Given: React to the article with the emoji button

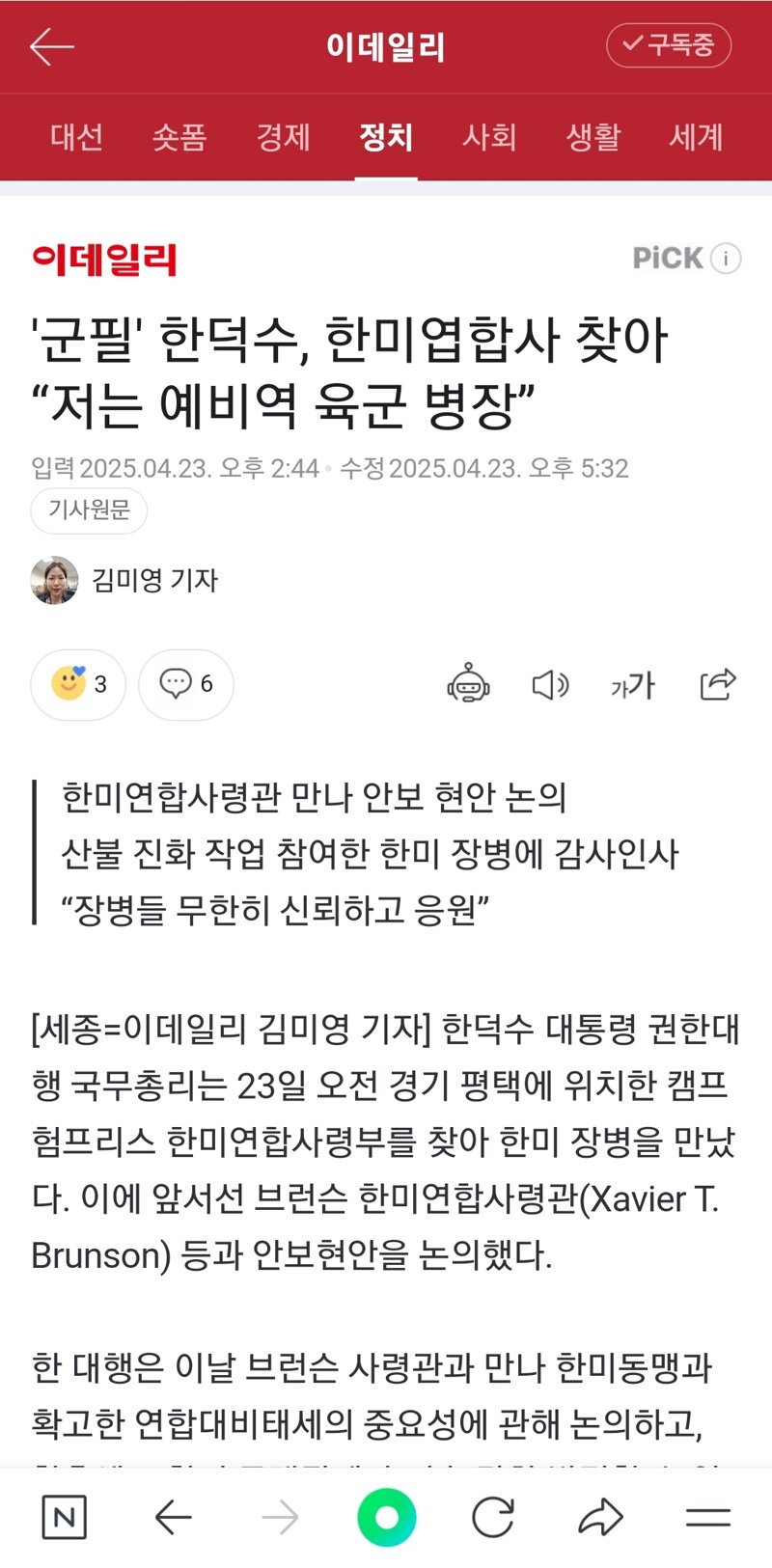Looking at the screenshot, I should [78, 684].
